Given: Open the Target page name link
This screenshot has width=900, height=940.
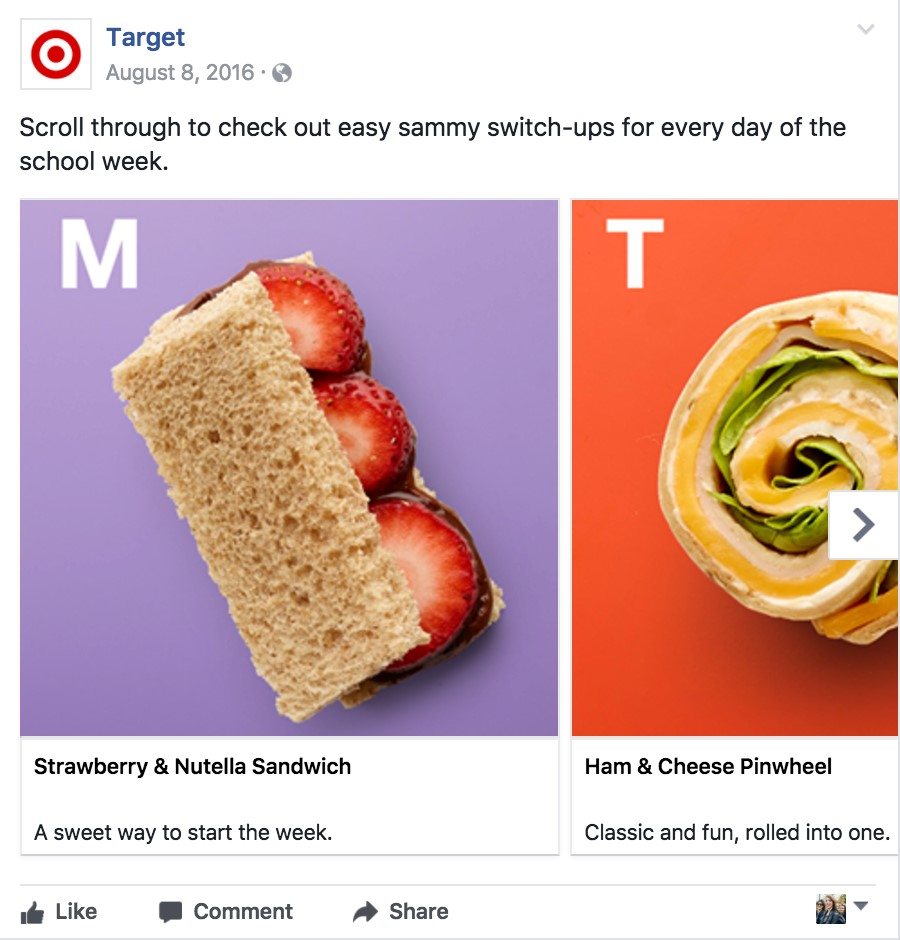Looking at the screenshot, I should point(145,38).
